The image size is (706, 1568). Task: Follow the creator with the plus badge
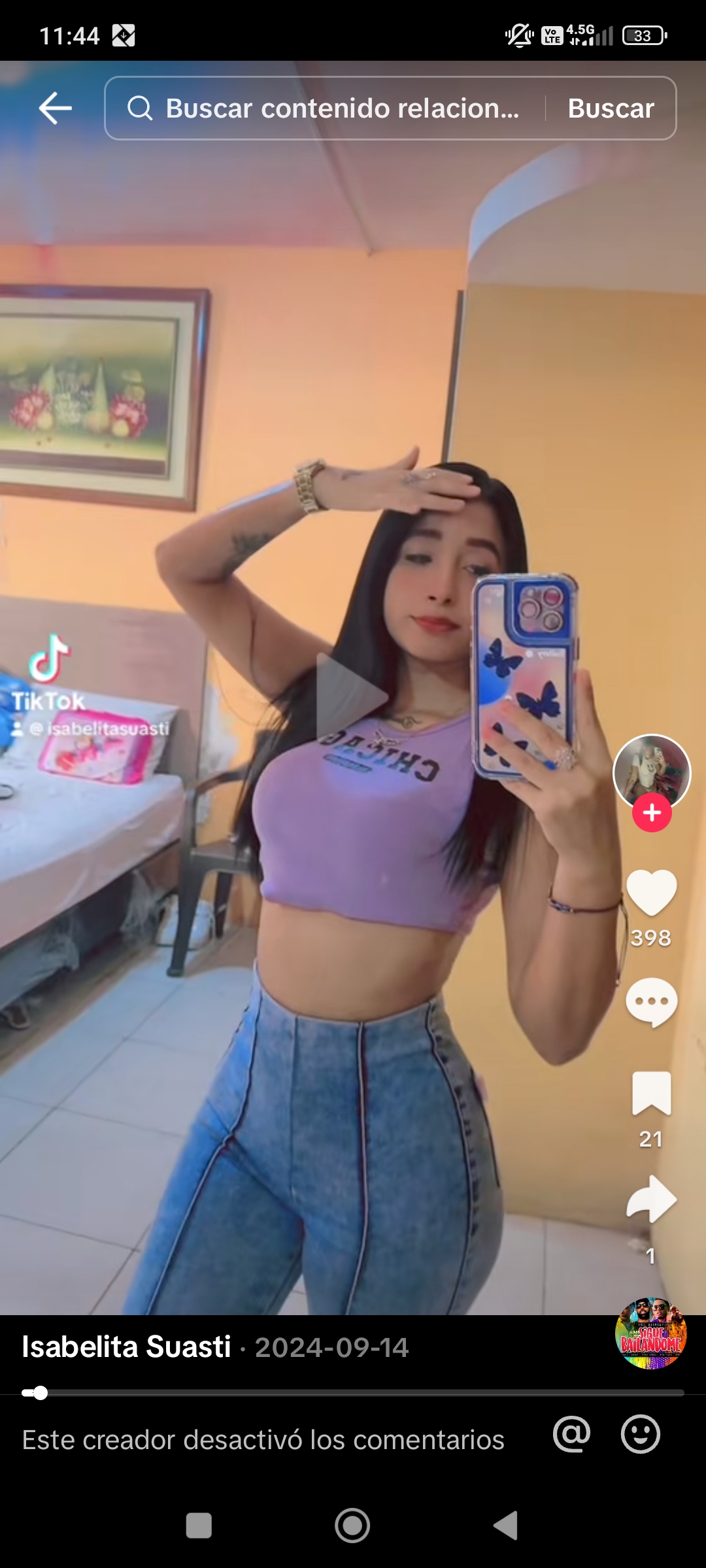click(652, 813)
